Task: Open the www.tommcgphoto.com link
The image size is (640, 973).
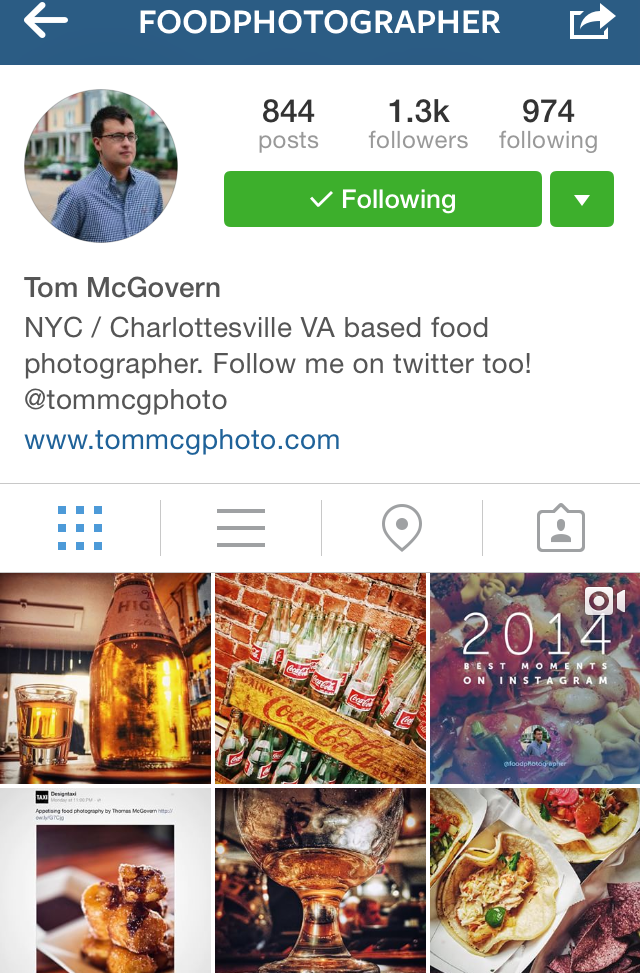Action: 182,440
